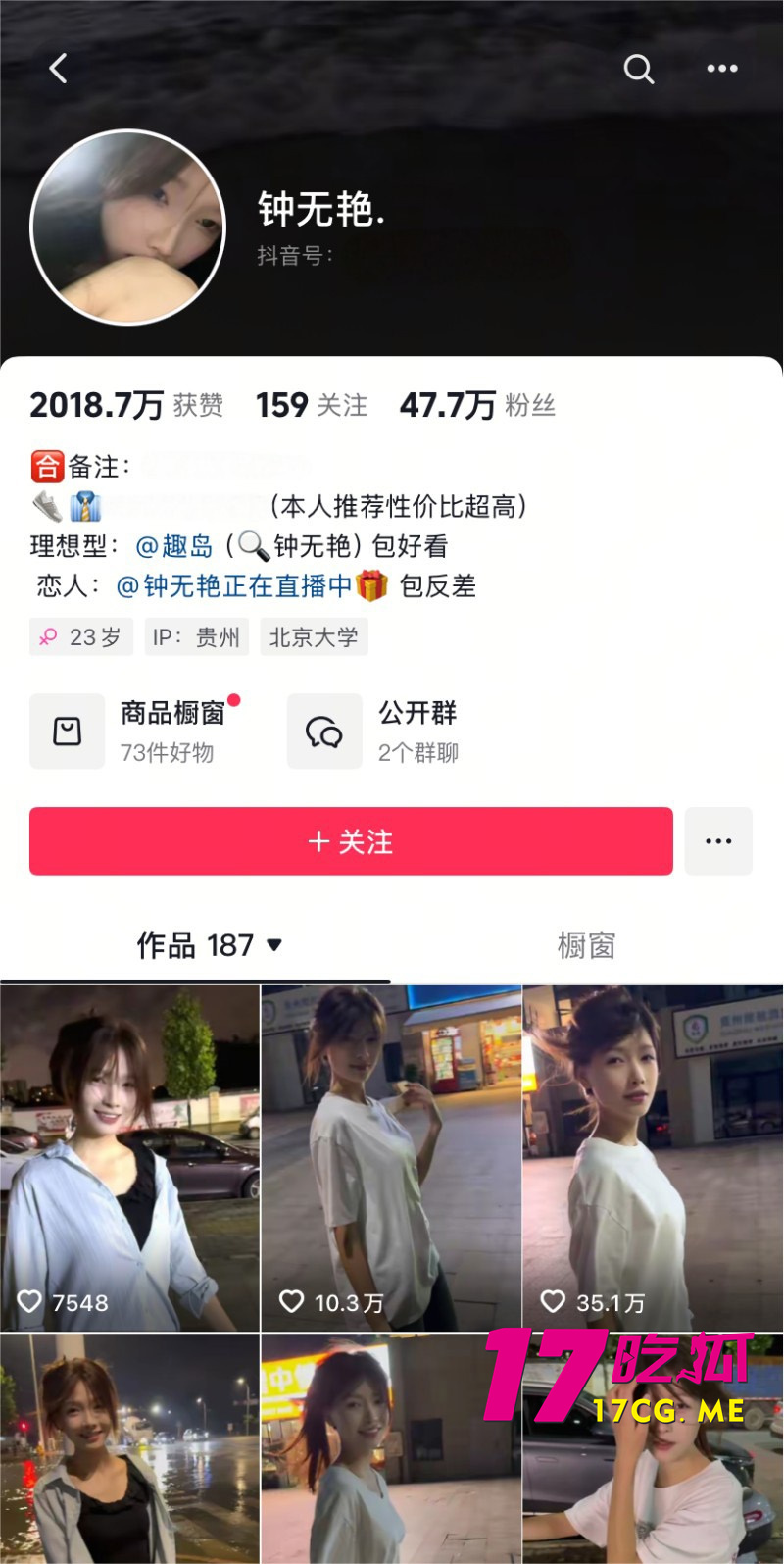Viewport: 784px width, 1564px height.
Task: Open the video with 35.1万 likes
Action: click(653, 1157)
